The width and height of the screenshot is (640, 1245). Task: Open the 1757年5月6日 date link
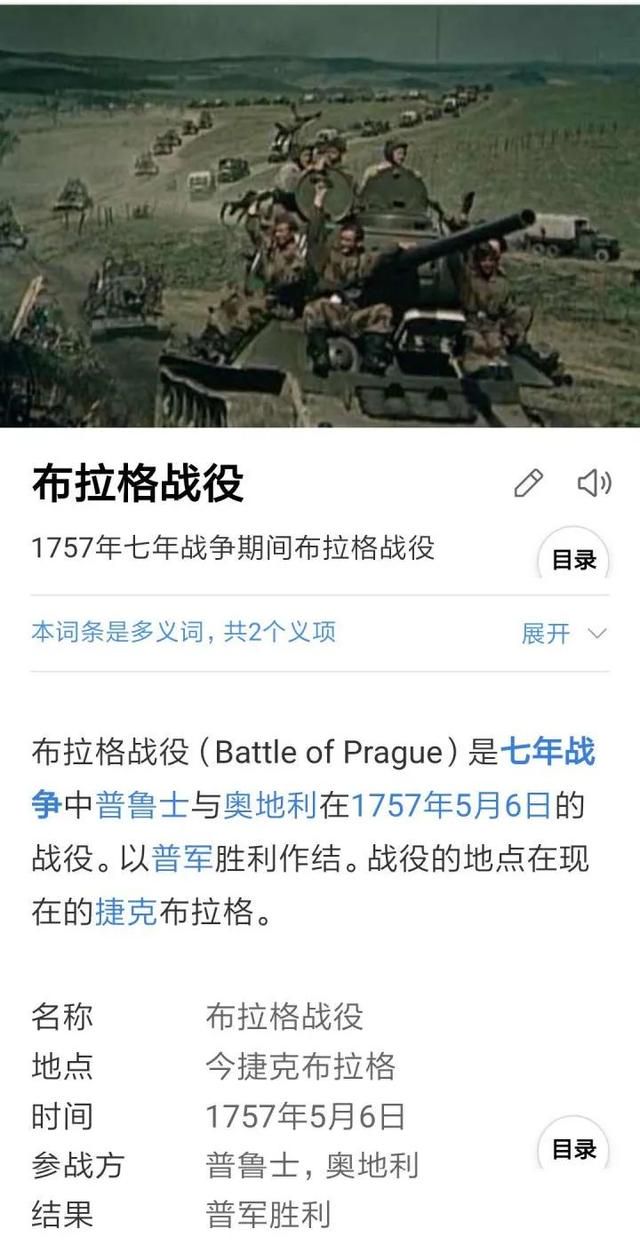click(451, 805)
